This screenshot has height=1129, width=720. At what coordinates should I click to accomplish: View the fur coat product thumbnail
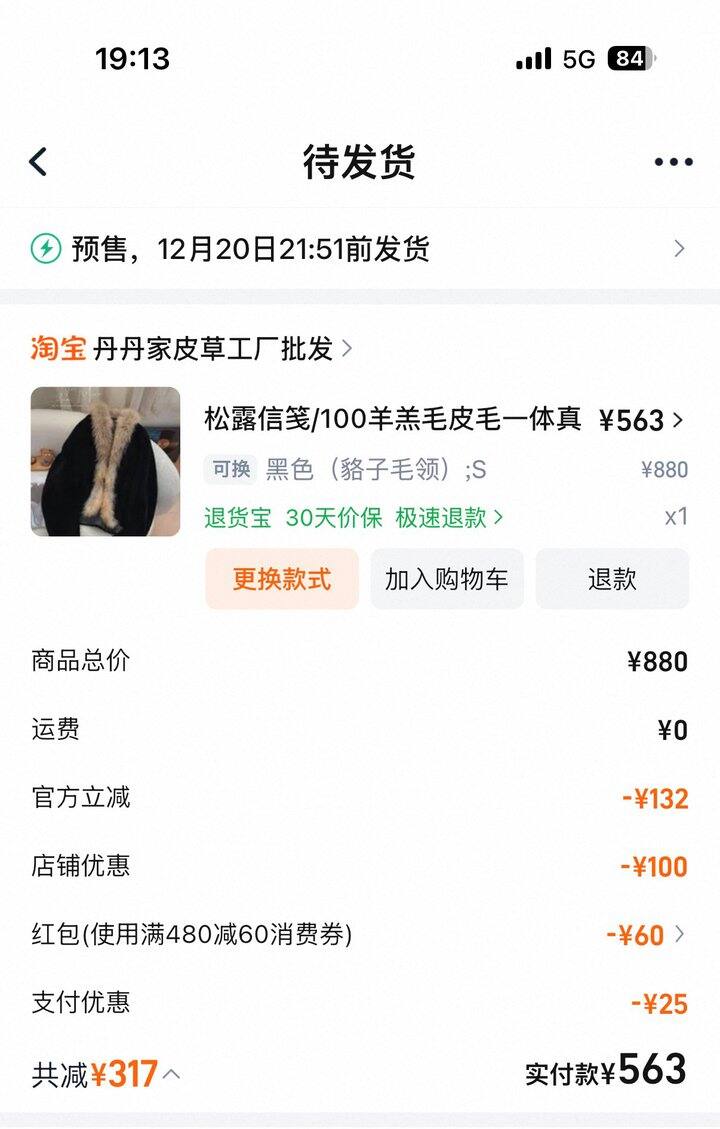[x=106, y=462]
